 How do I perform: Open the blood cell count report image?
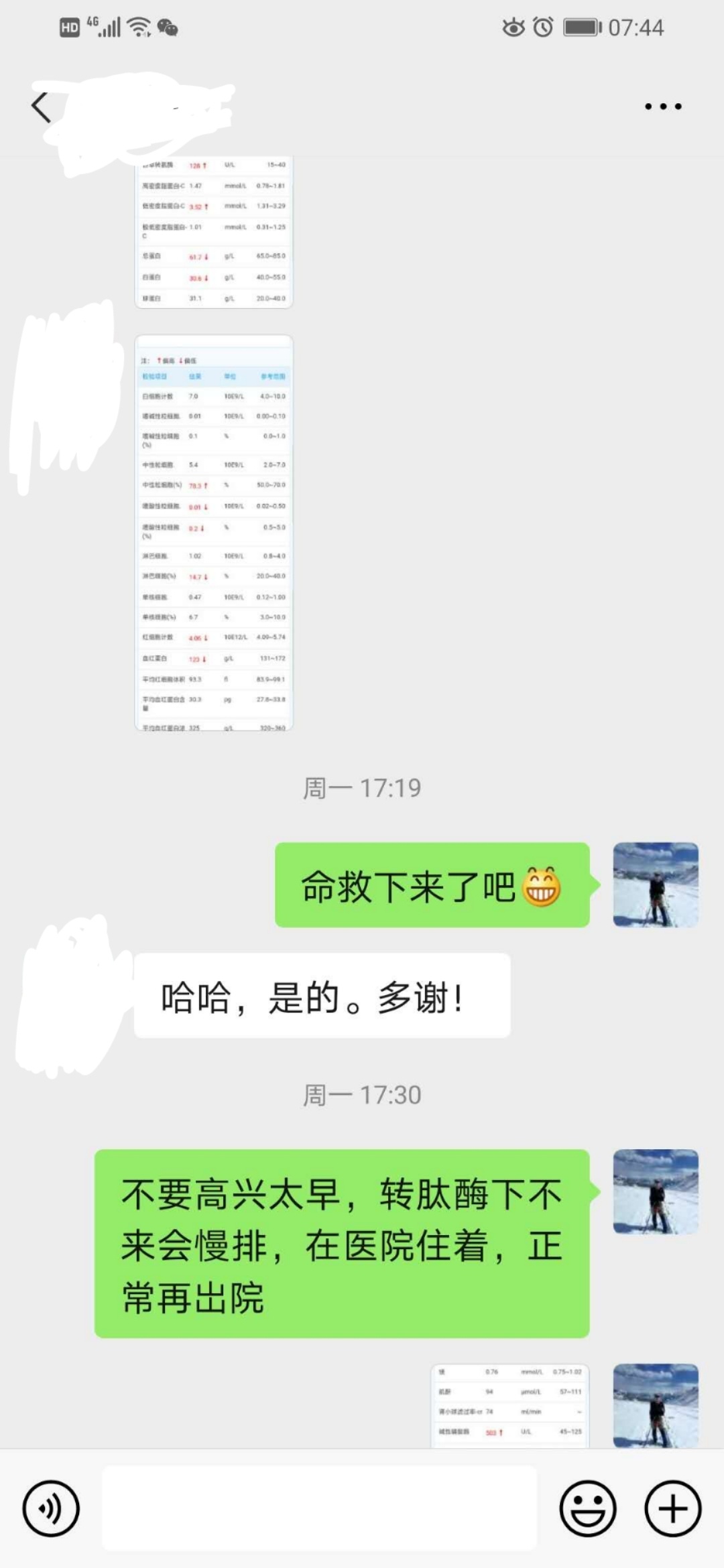point(214,533)
